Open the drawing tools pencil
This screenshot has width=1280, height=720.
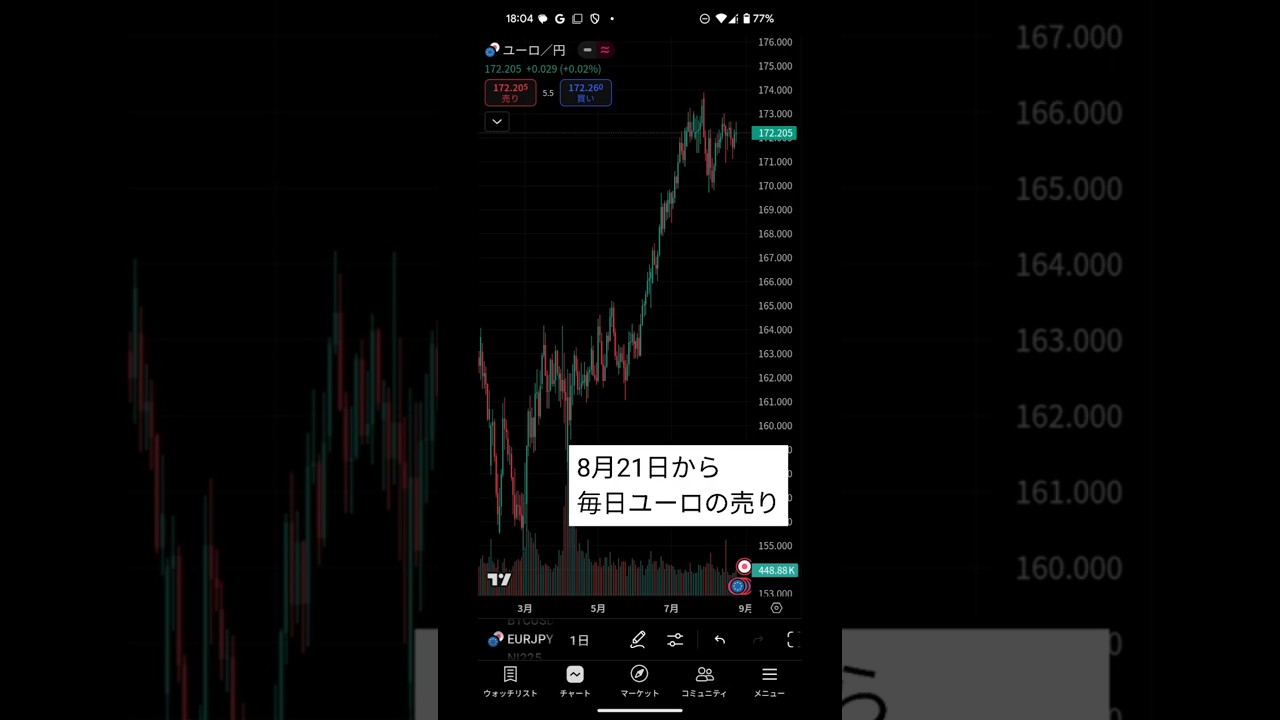point(638,640)
